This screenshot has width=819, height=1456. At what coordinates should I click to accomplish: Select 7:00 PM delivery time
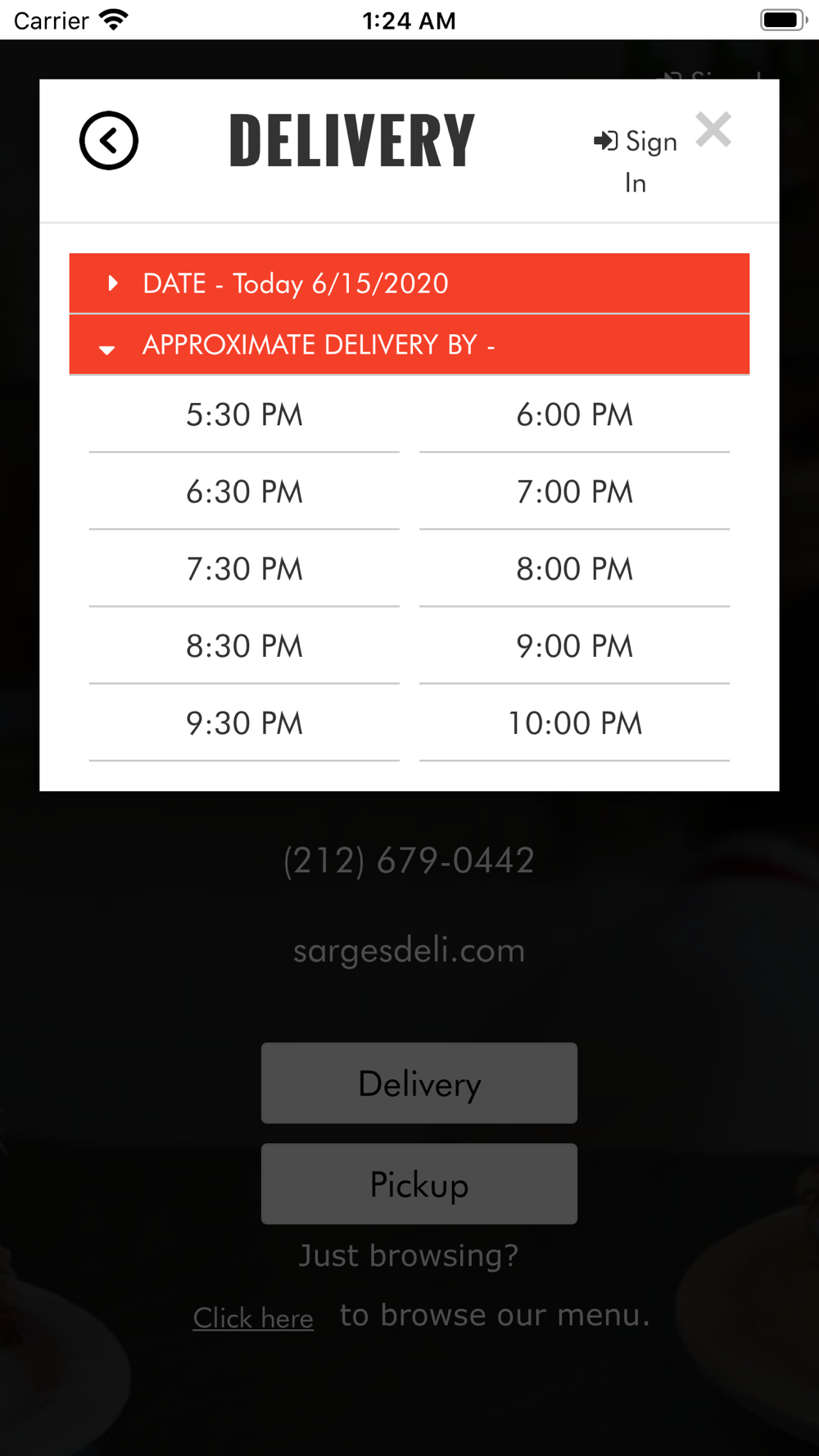[575, 491]
